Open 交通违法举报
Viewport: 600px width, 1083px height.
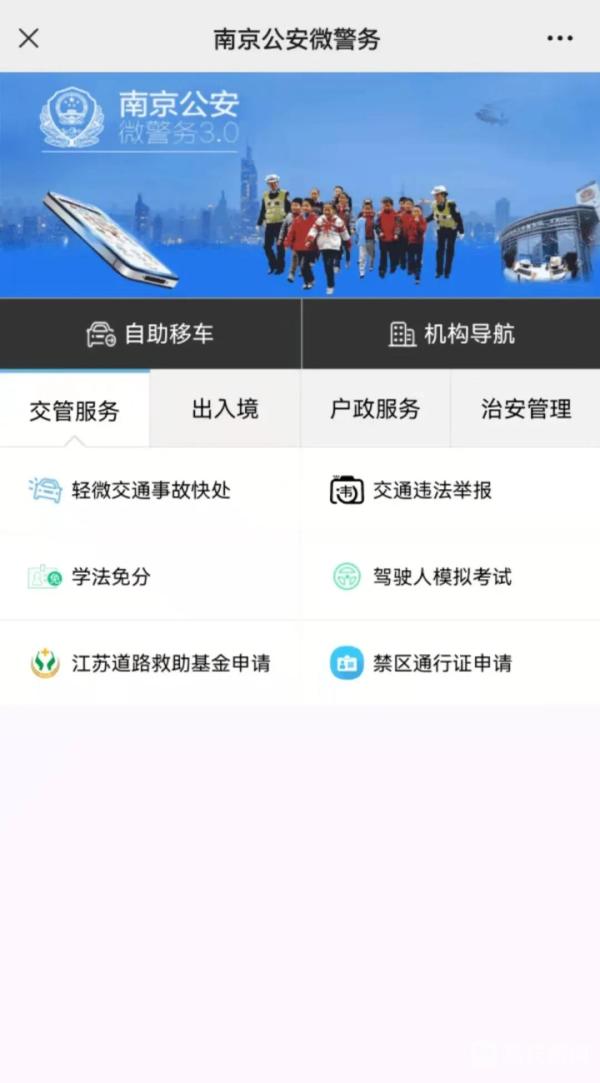pos(450,490)
